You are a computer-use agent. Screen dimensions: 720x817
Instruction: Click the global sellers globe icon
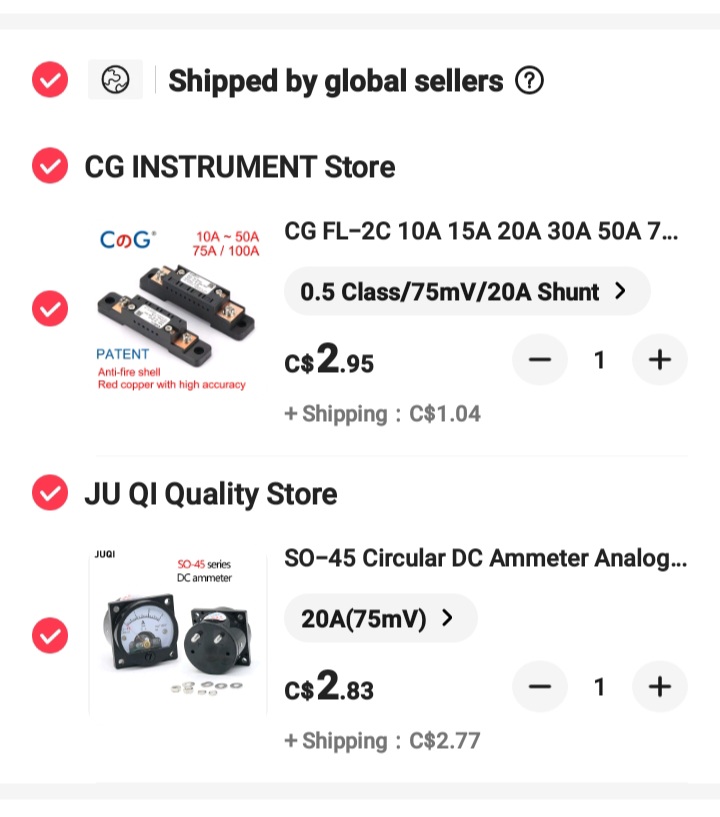[115, 79]
